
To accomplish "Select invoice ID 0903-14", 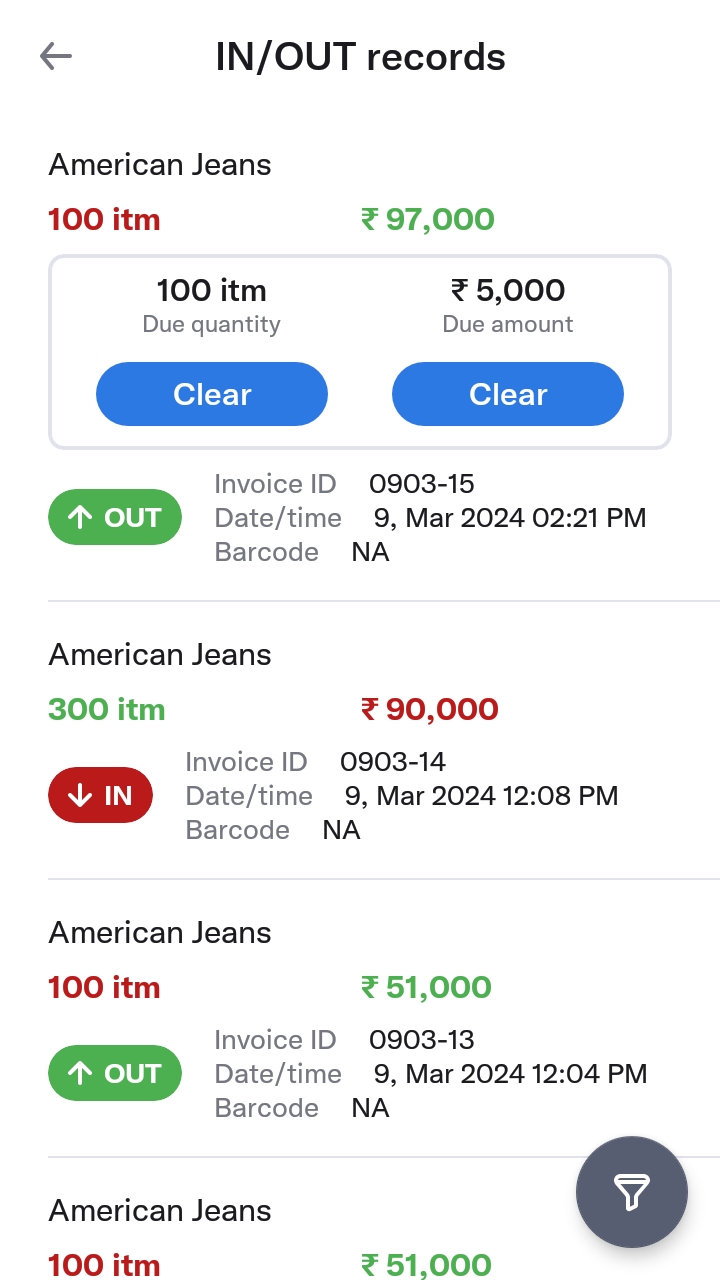I will click(x=394, y=761).
